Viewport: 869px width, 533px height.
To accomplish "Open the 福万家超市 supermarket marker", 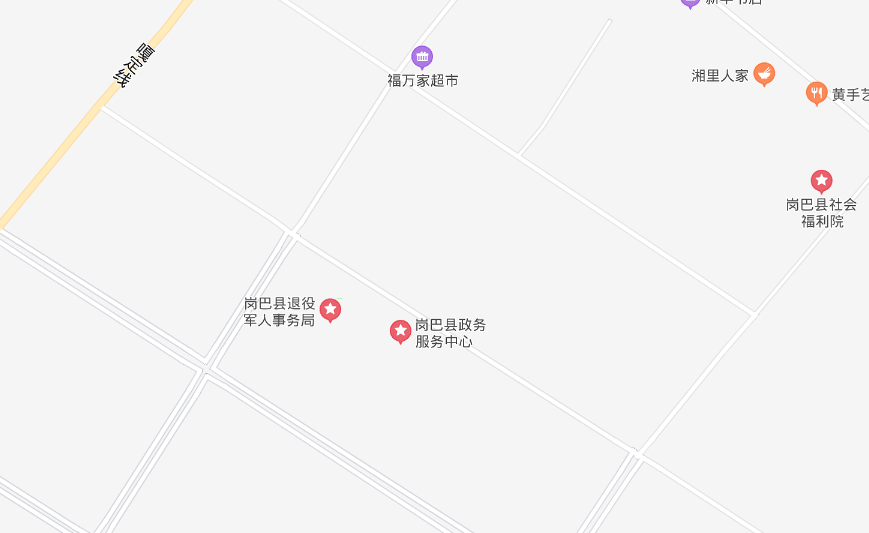I will [x=422, y=56].
